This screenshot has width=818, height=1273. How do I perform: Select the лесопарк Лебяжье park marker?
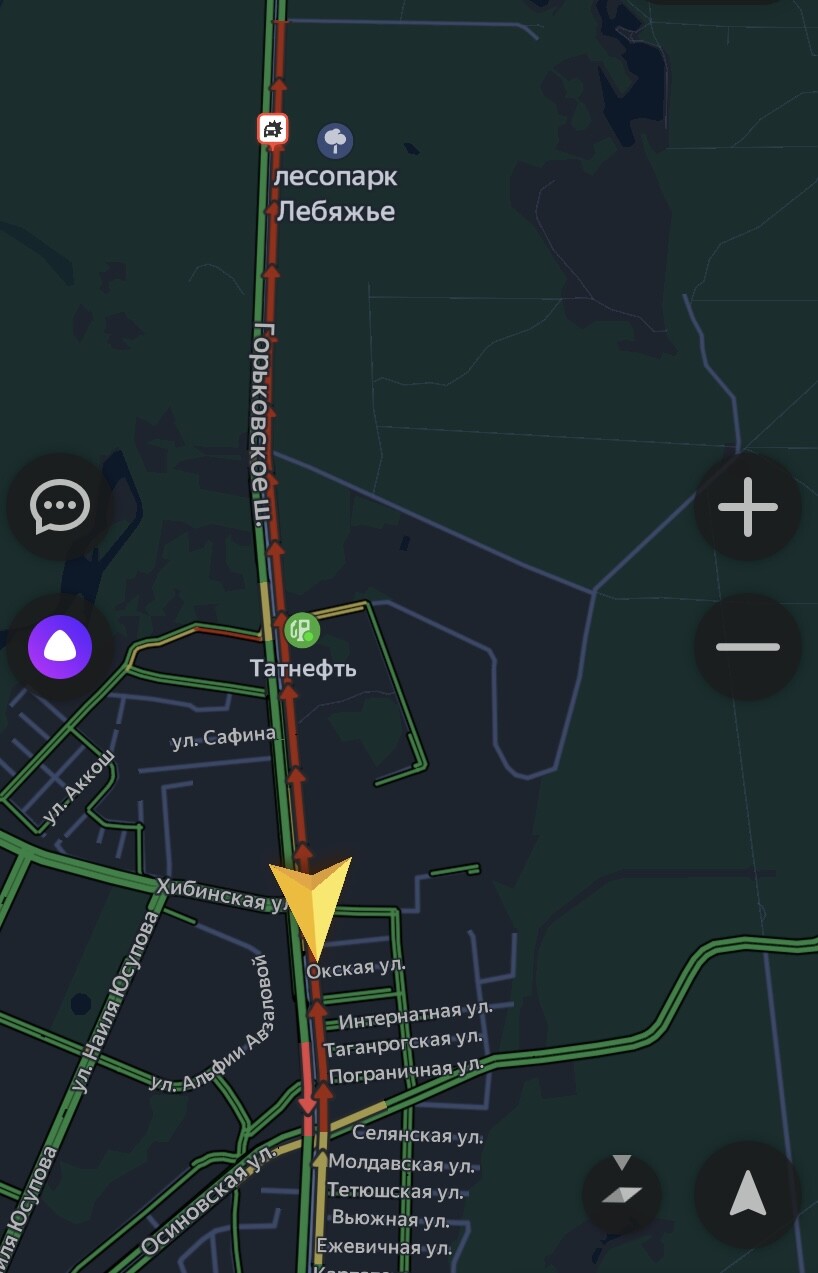pyautogui.click(x=335, y=140)
